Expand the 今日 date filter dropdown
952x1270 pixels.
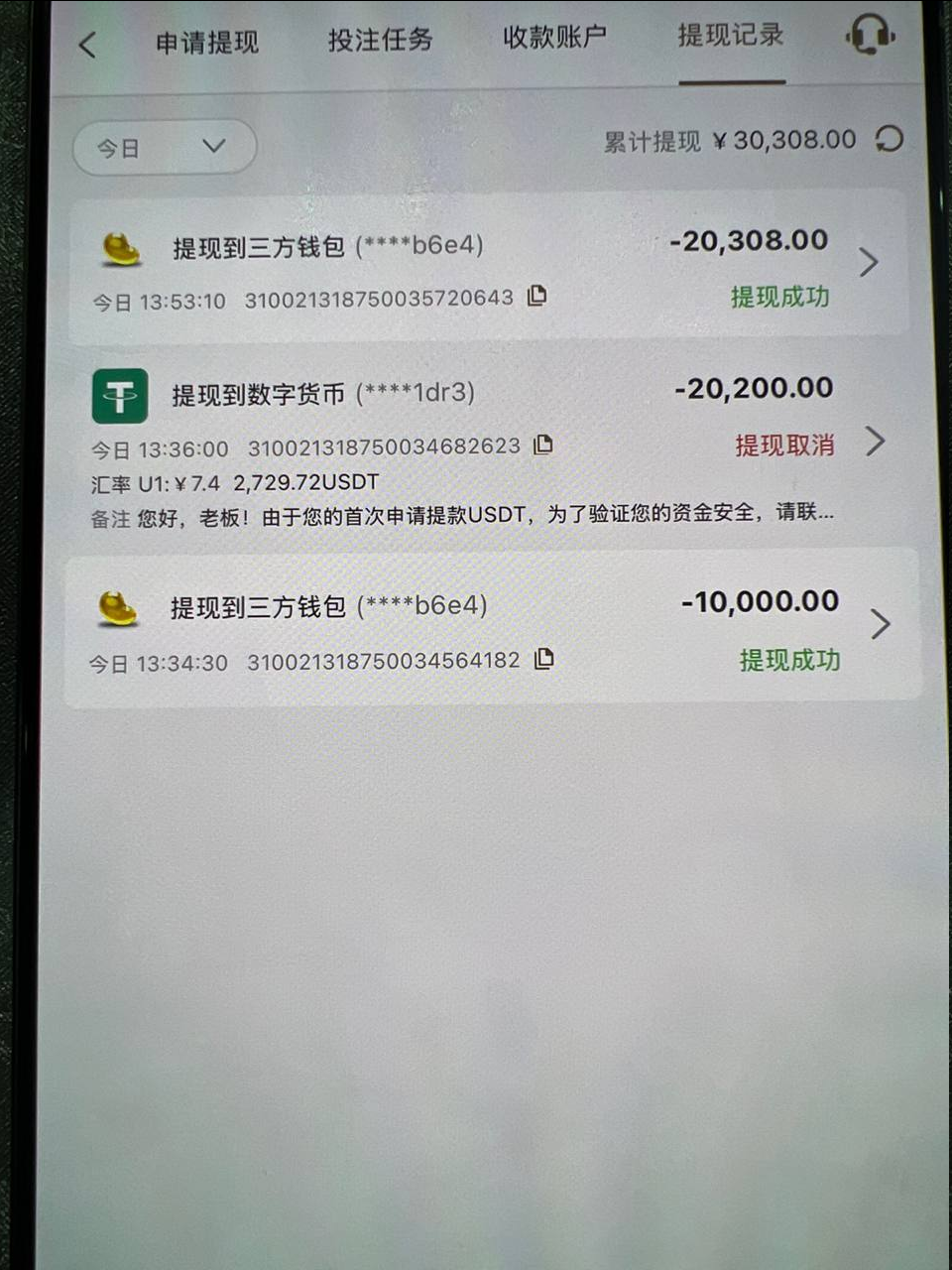click(x=165, y=148)
